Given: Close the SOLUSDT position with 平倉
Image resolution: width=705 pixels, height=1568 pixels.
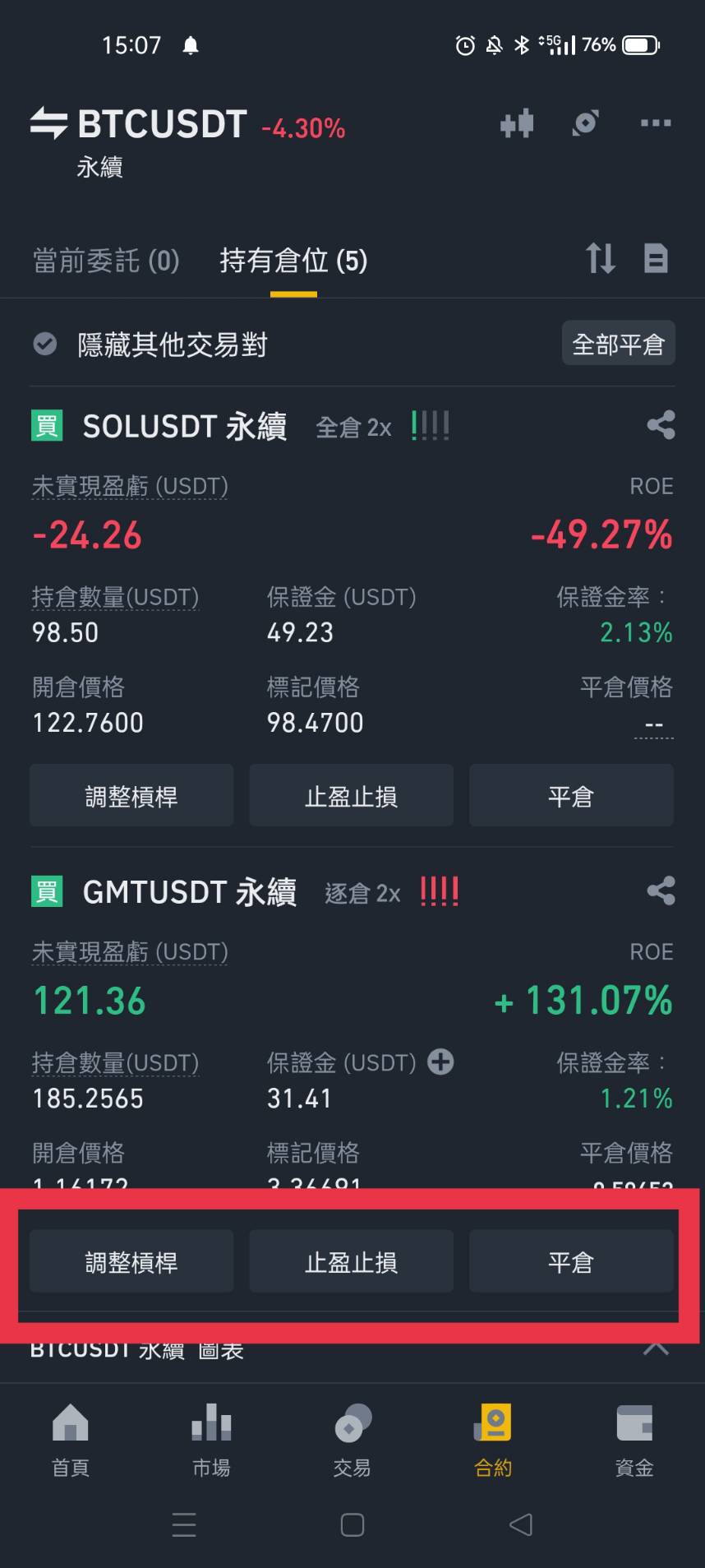Looking at the screenshot, I should pyautogui.click(x=571, y=795).
